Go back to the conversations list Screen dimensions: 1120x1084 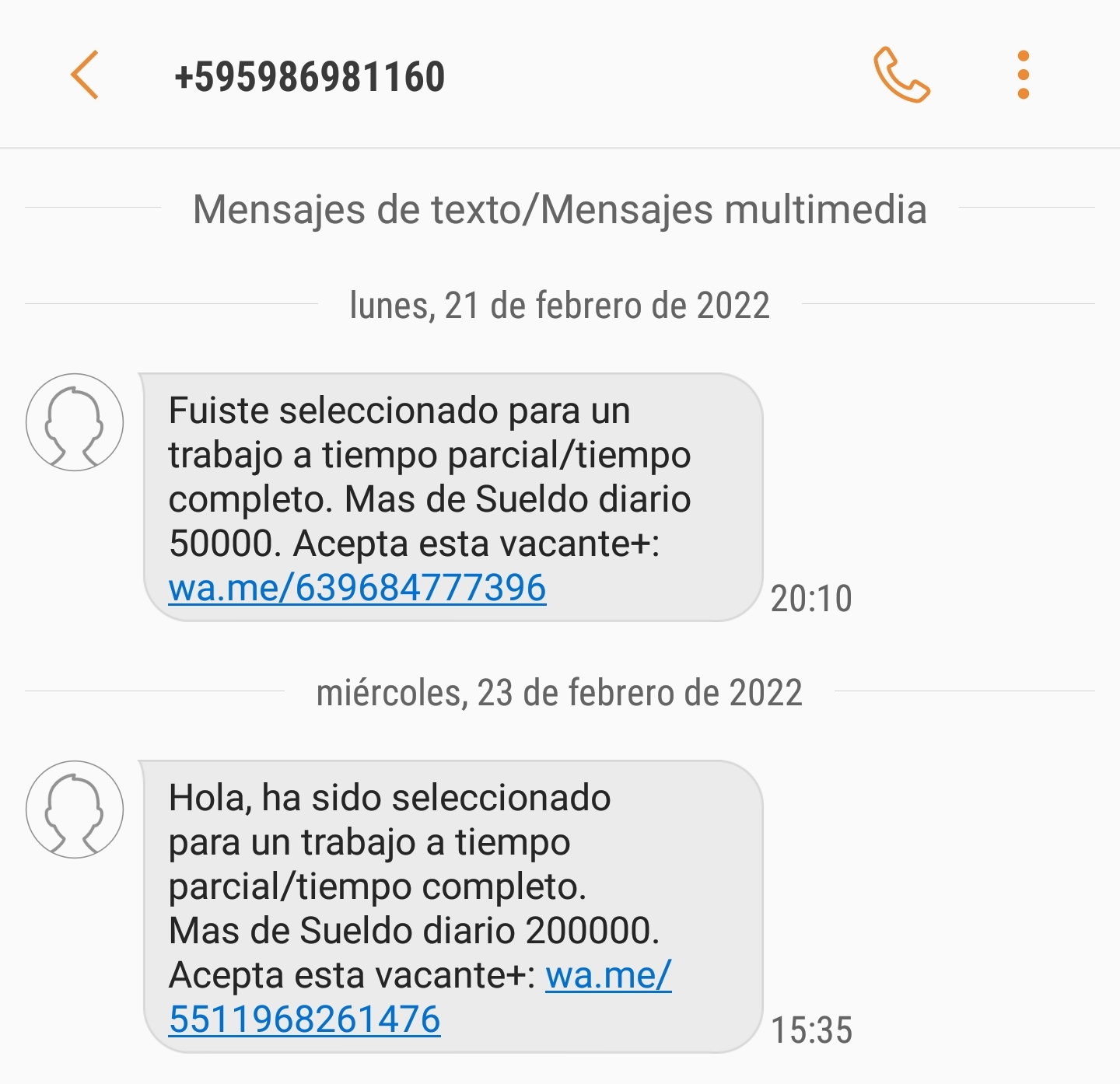pyautogui.click(x=85, y=75)
